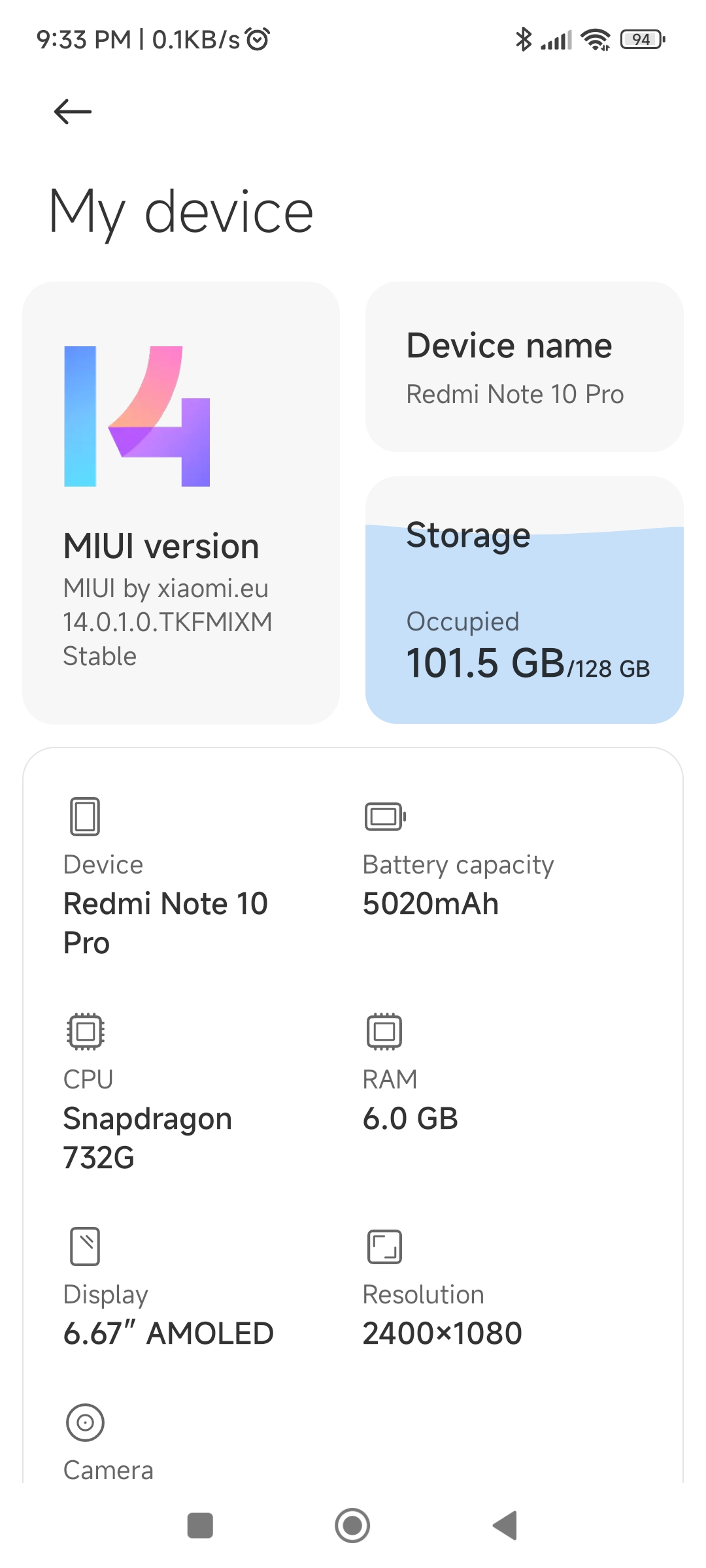Open the MIUI version card
706x1568 pixels.
[x=181, y=502]
